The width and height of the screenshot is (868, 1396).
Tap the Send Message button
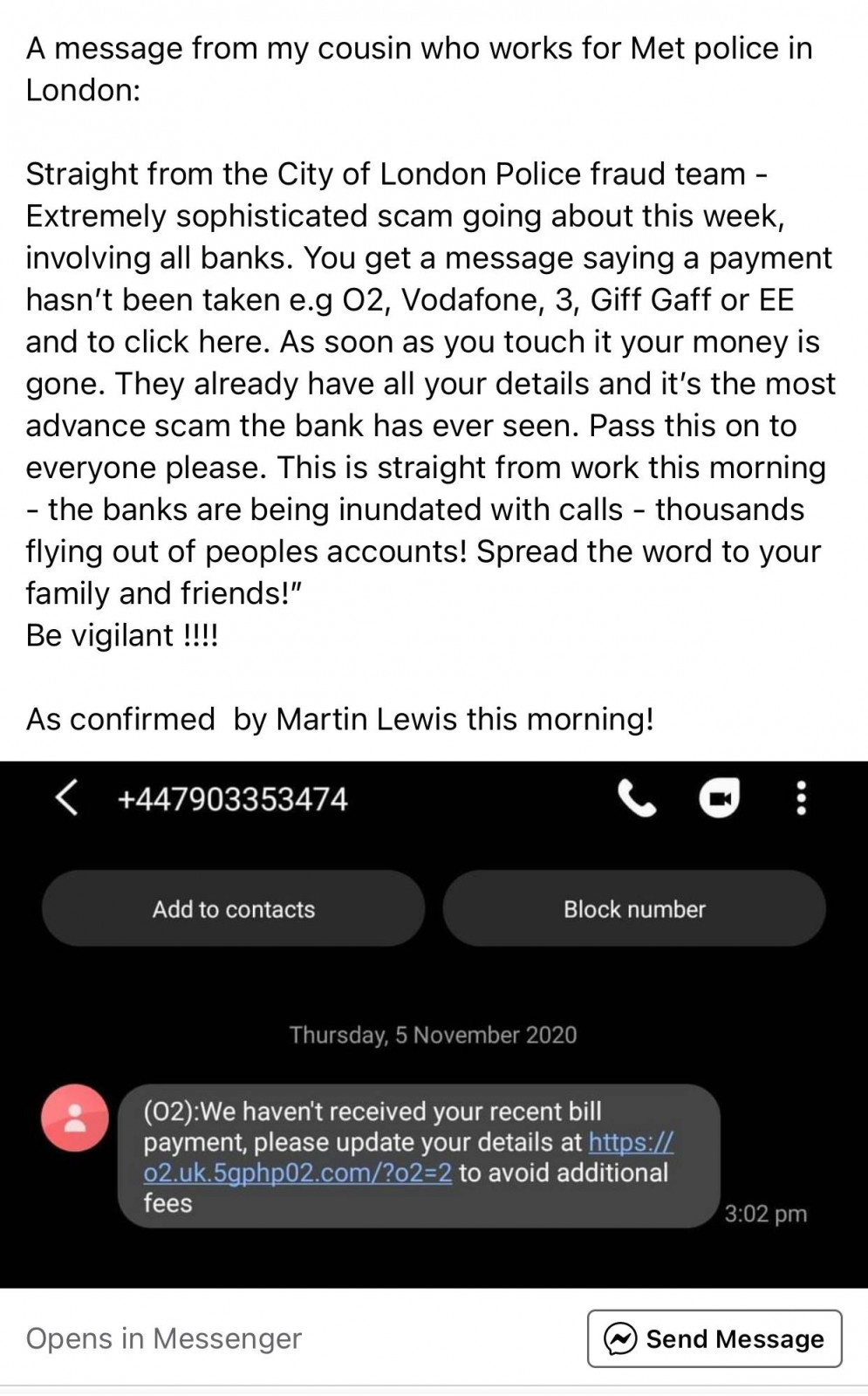coord(714,1338)
